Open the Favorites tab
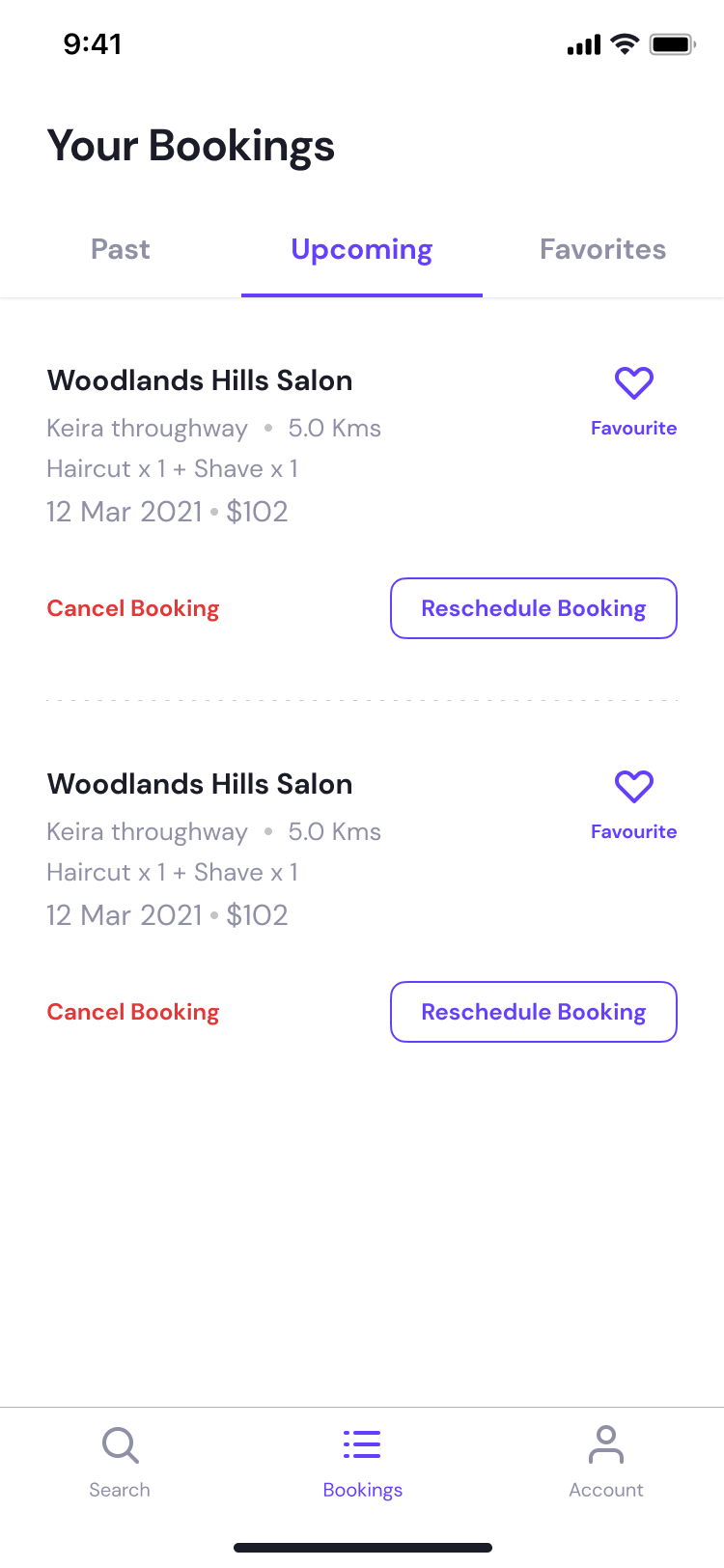This screenshot has height=1568, width=724. coord(602,250)
